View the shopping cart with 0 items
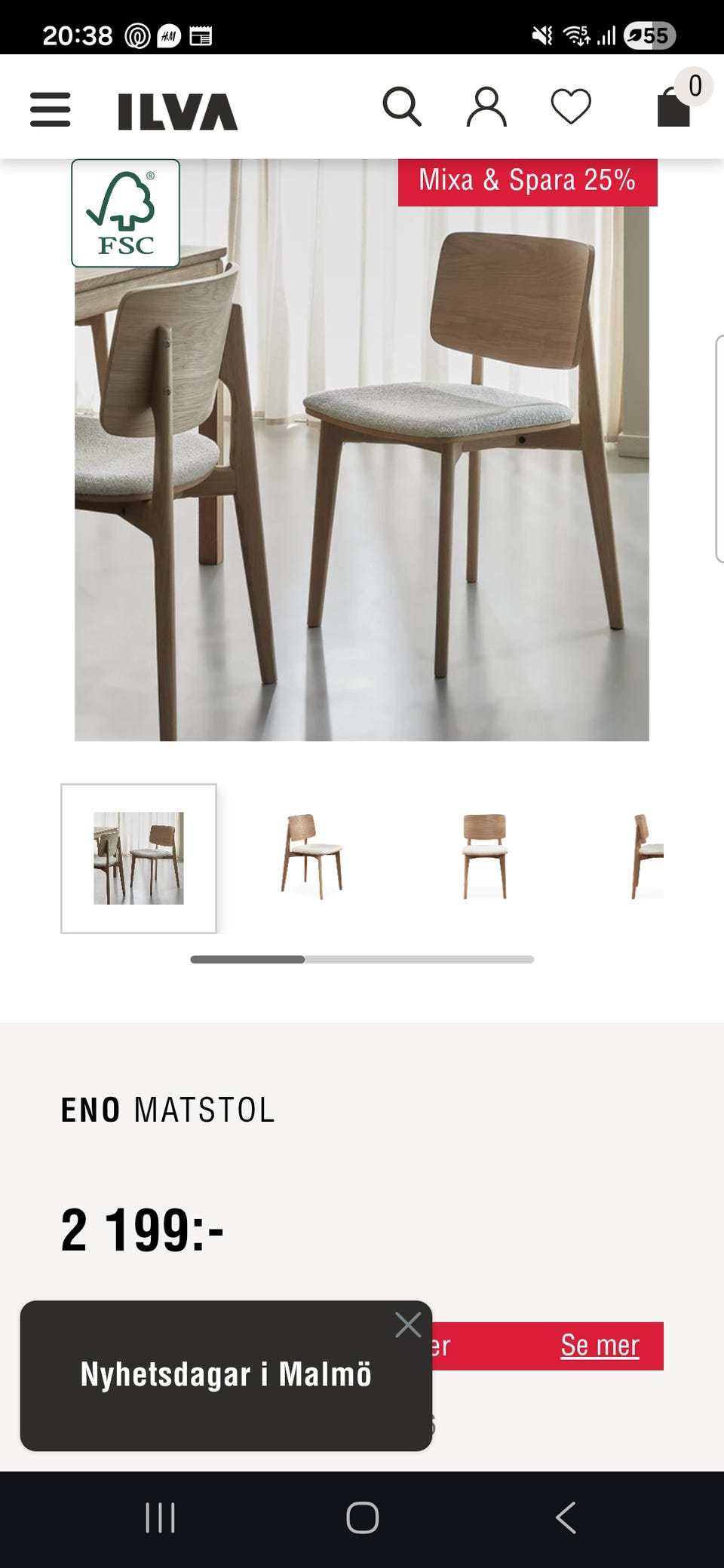 (674, 109)
